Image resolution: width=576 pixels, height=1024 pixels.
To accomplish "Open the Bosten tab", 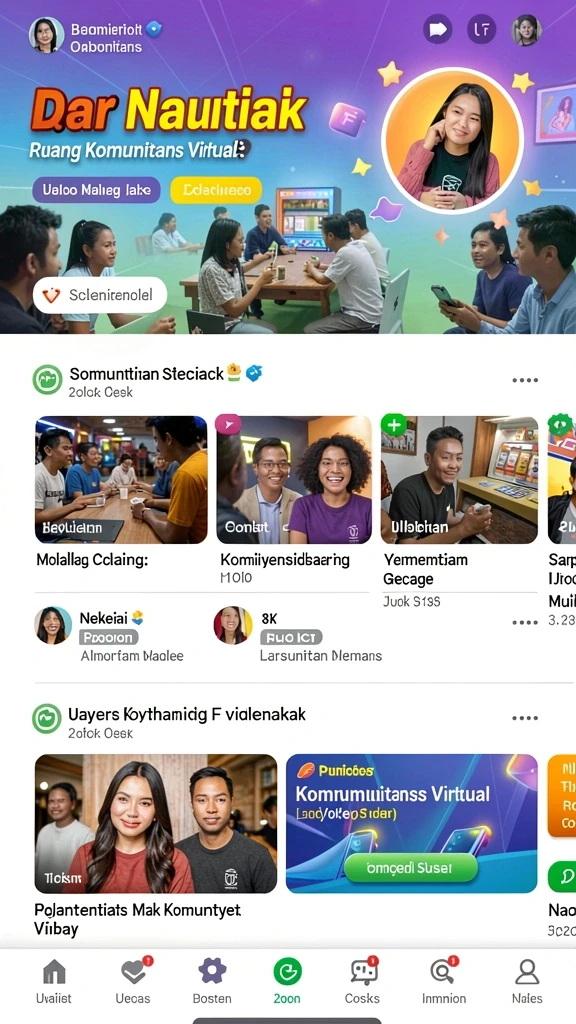I will pos(212,981).
